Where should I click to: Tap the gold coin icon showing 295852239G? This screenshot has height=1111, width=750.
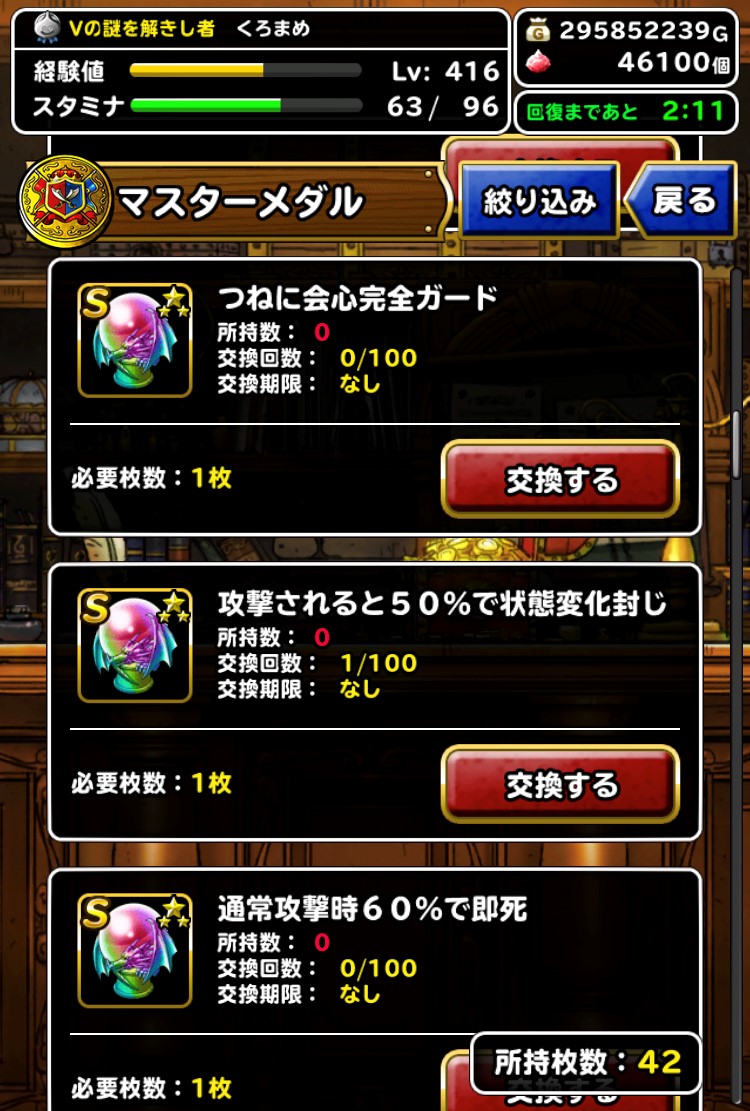coord(537,30)
